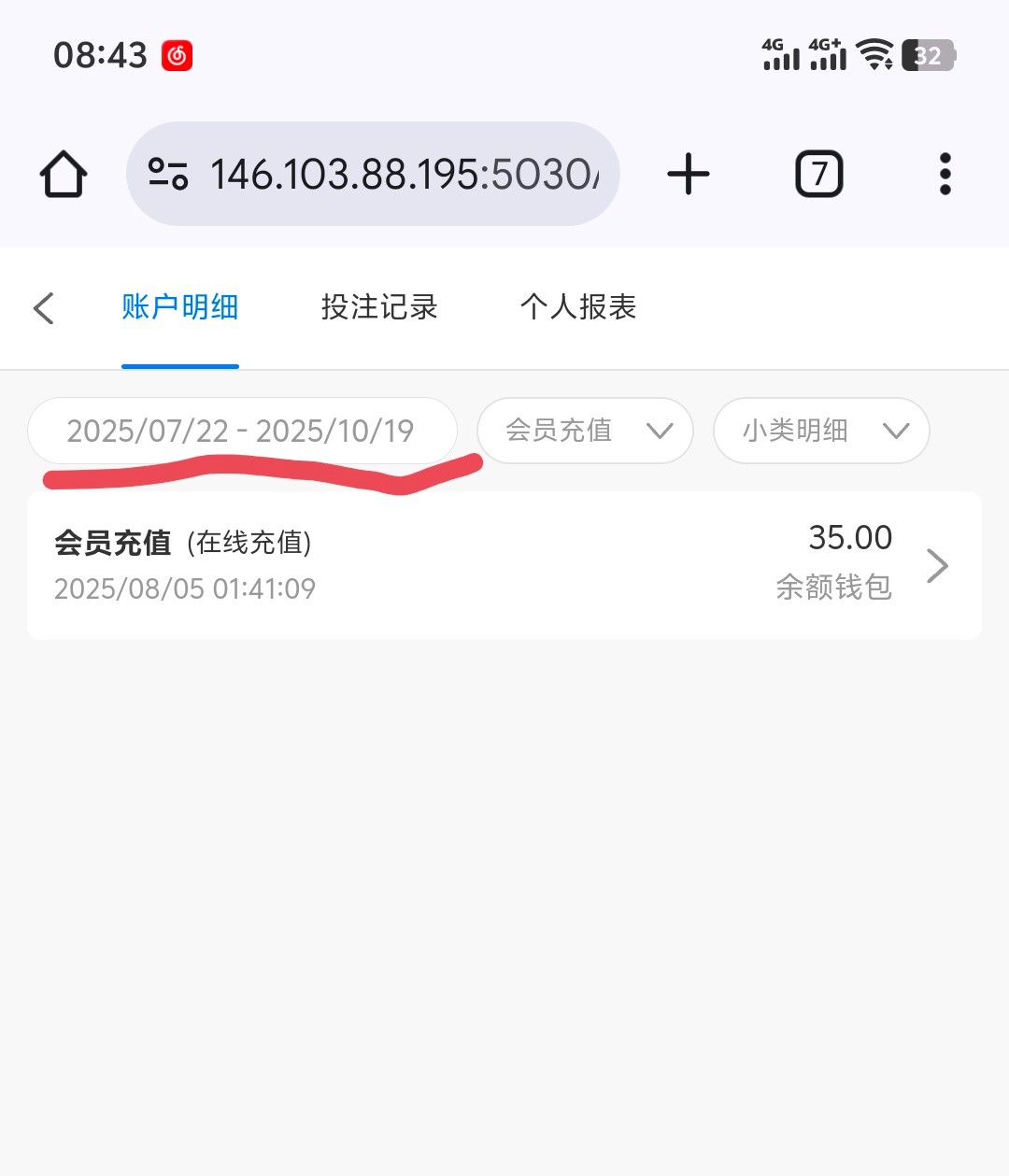Expand the 小类明细 dropdown
Viewport: 1009px width, 1176px height.
tap(821, 431)
